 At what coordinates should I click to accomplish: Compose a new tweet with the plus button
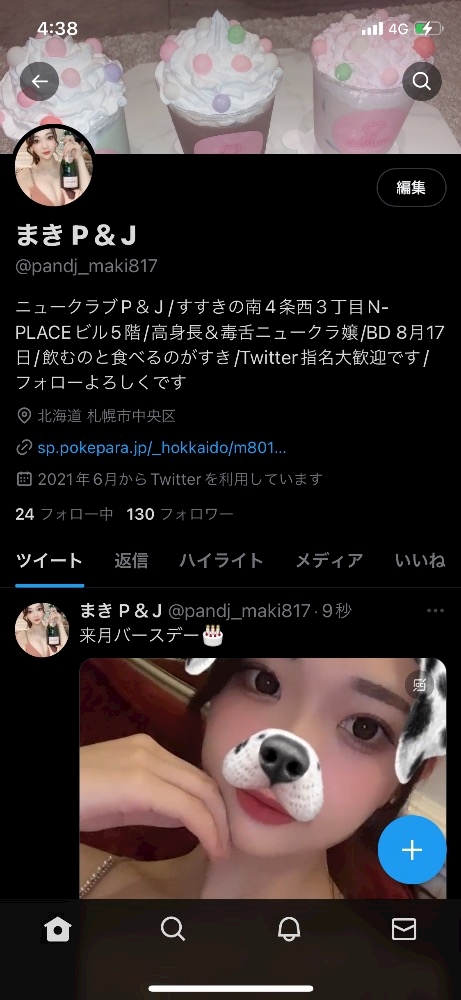(x=412, y=849)
